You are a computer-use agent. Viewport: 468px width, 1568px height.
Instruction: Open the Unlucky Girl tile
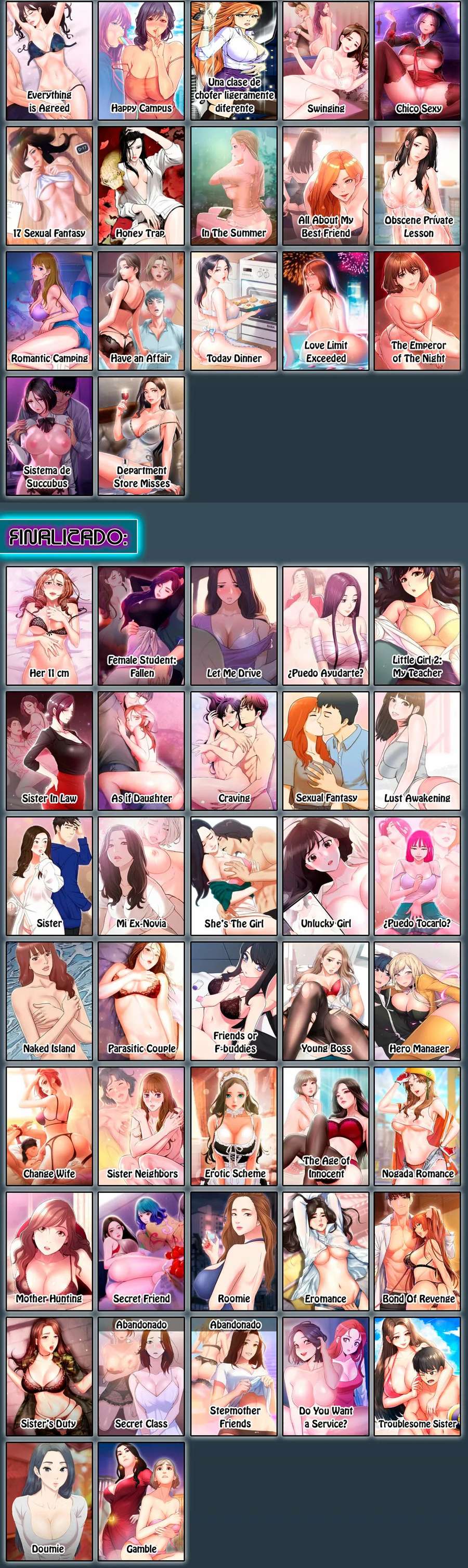326,876
